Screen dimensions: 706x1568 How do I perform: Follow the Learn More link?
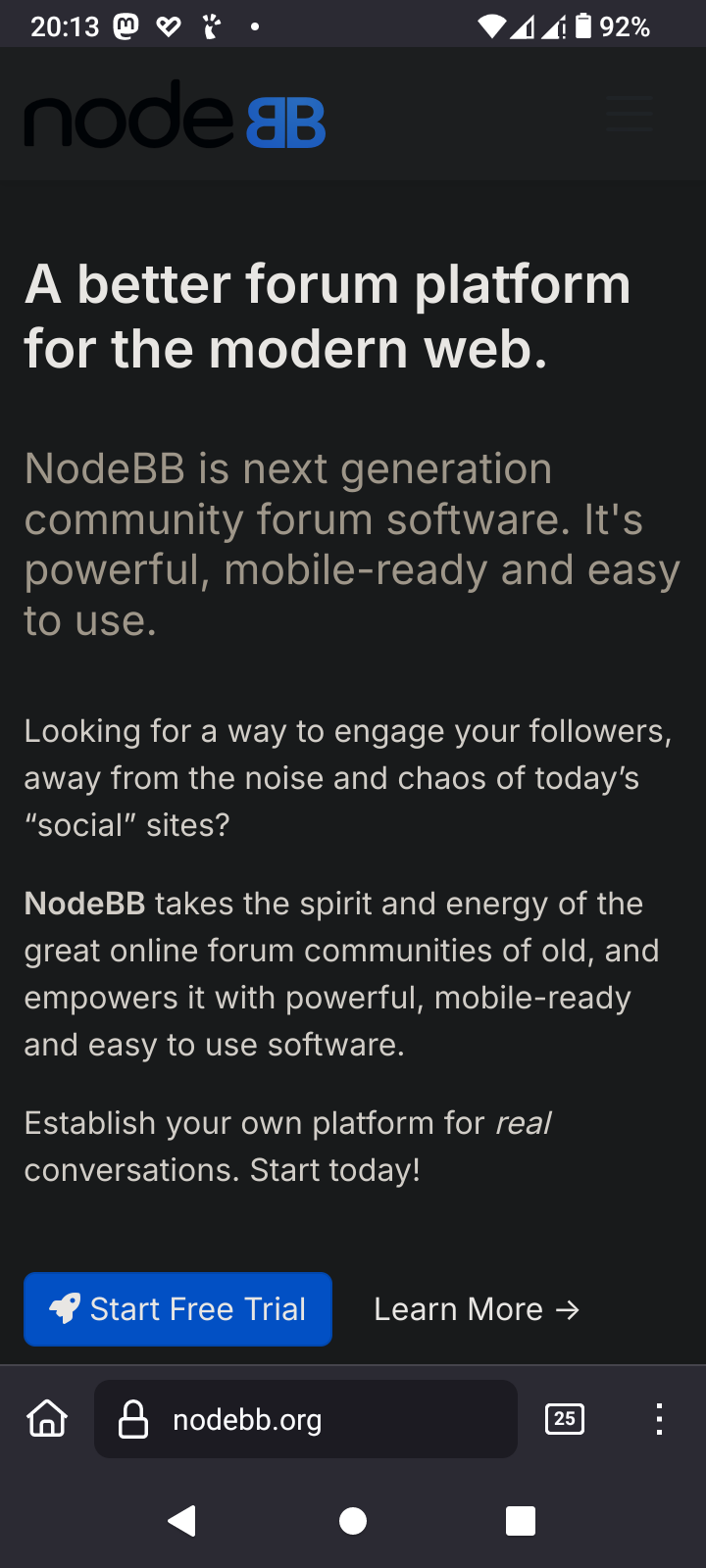click(477, 1309)
